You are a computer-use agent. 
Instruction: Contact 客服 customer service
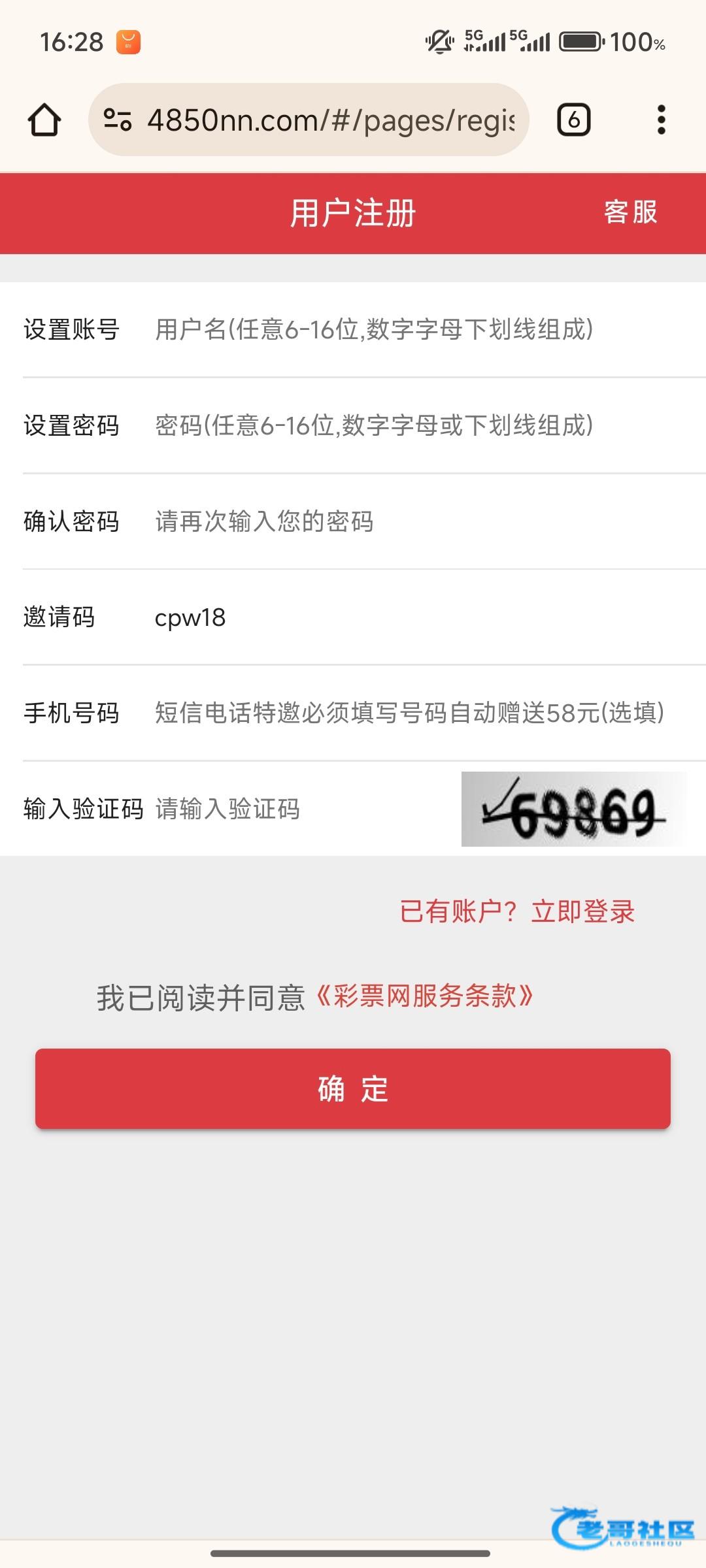pyautogui.click(x=630, y=212)
